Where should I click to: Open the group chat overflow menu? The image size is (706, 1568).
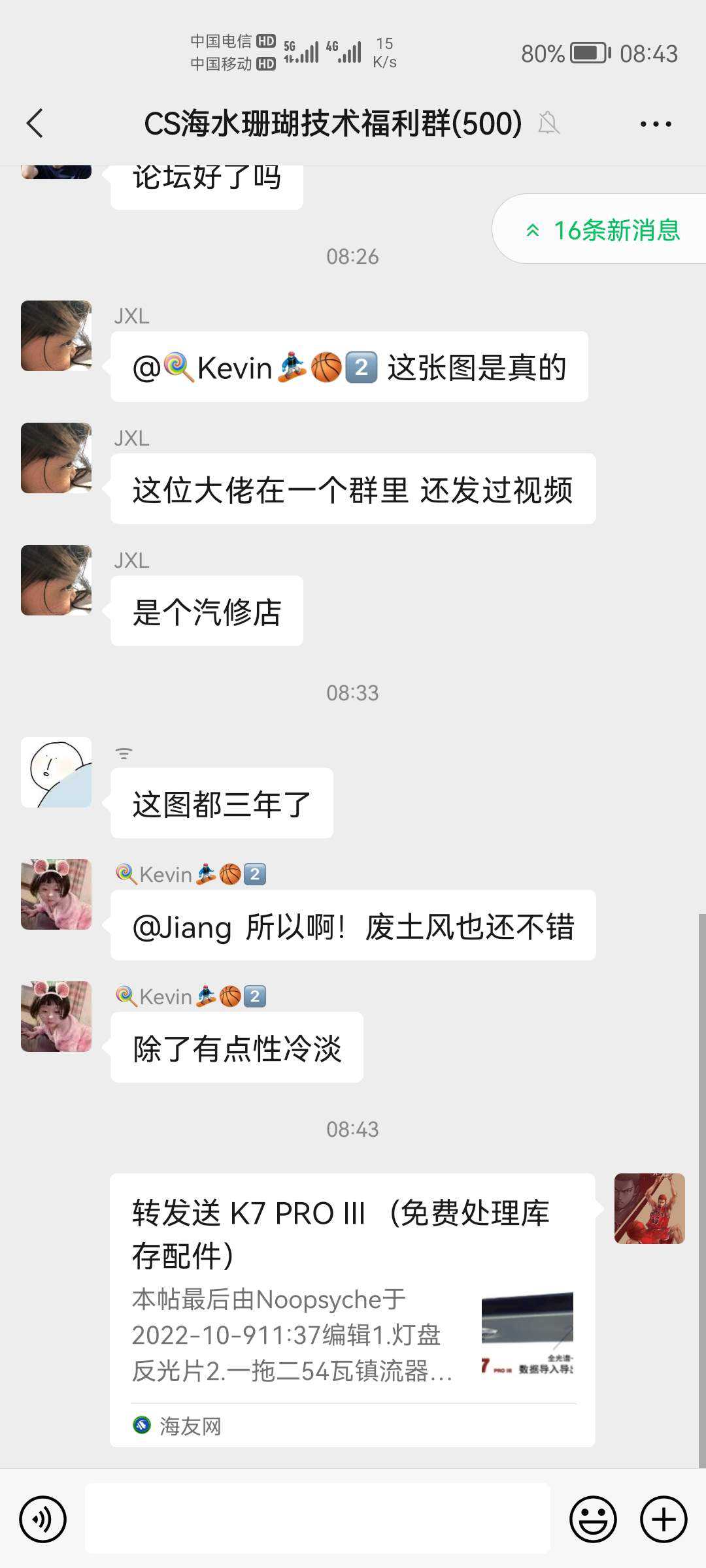[x=655, y=123]
